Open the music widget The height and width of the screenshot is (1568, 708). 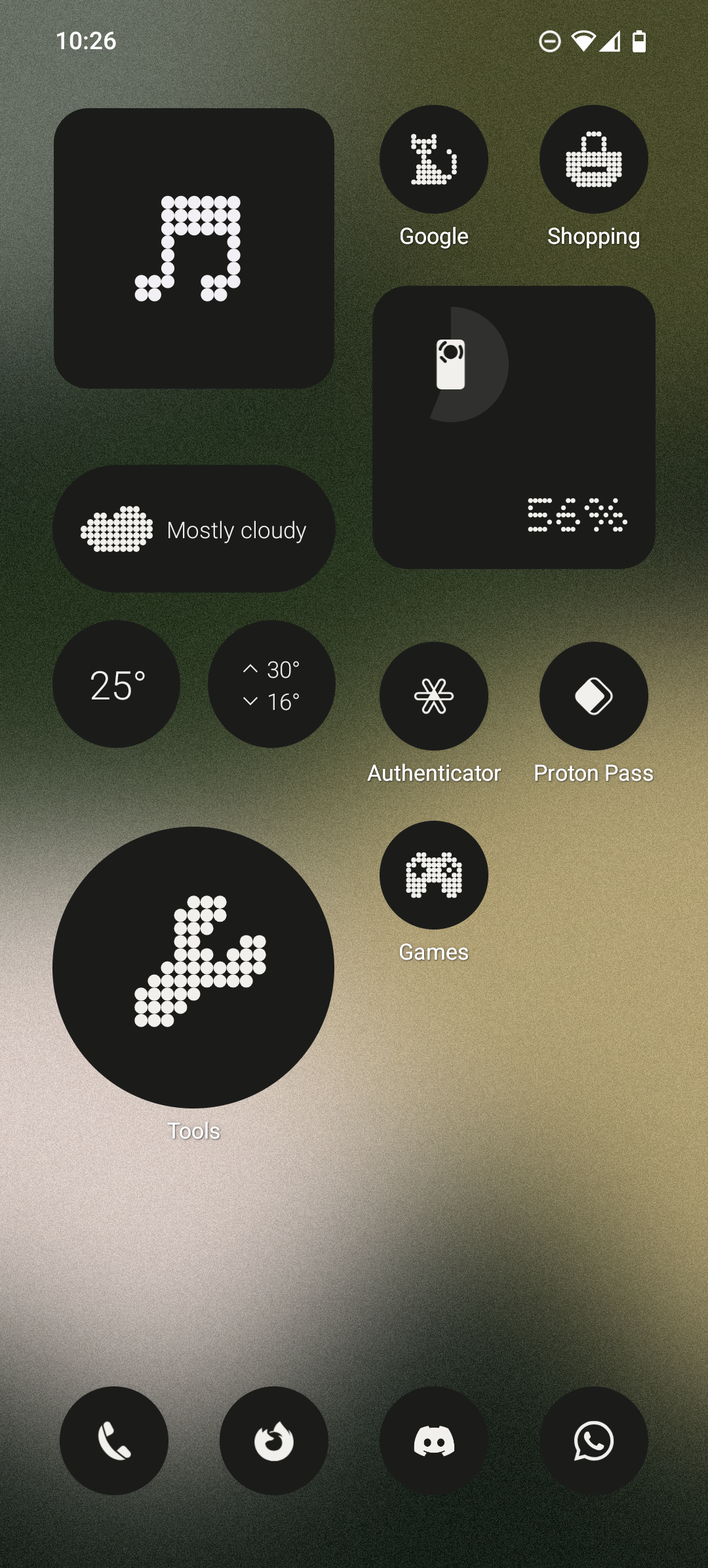(x=194, y=248)
